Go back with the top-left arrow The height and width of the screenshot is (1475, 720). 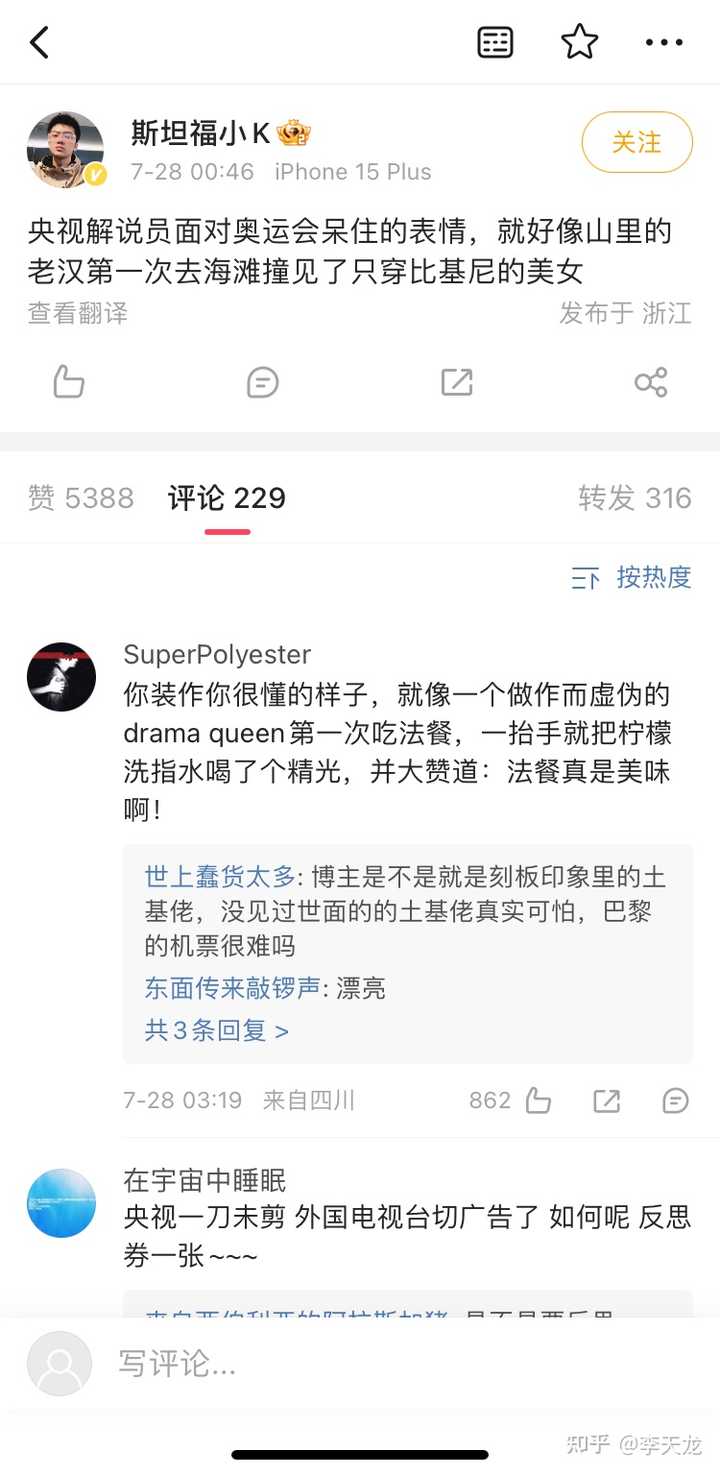pyautogui.click(x=39, y=42)
